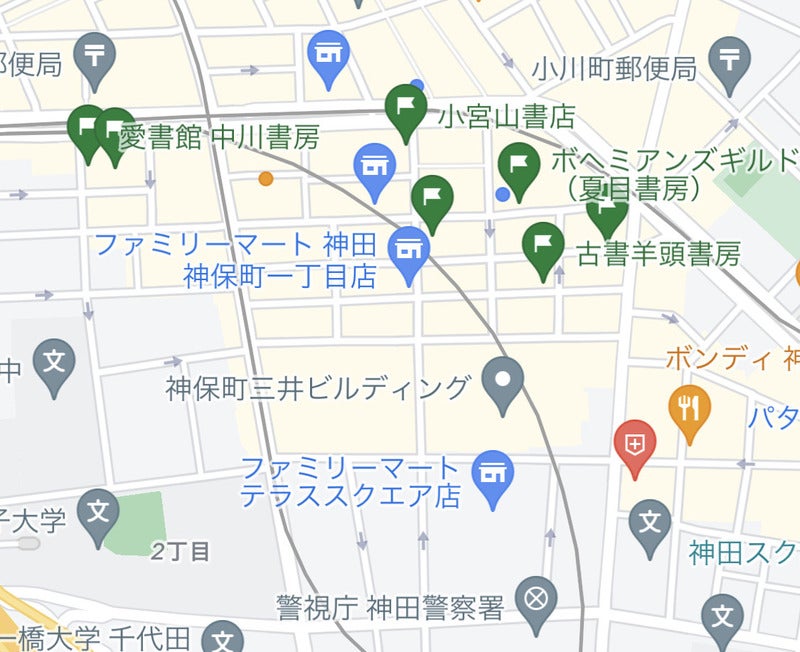800x652 pixels.
Task: Open the 小宮山書店 bookstore pin
Action: pyautogui.click(x=406, y=108)
